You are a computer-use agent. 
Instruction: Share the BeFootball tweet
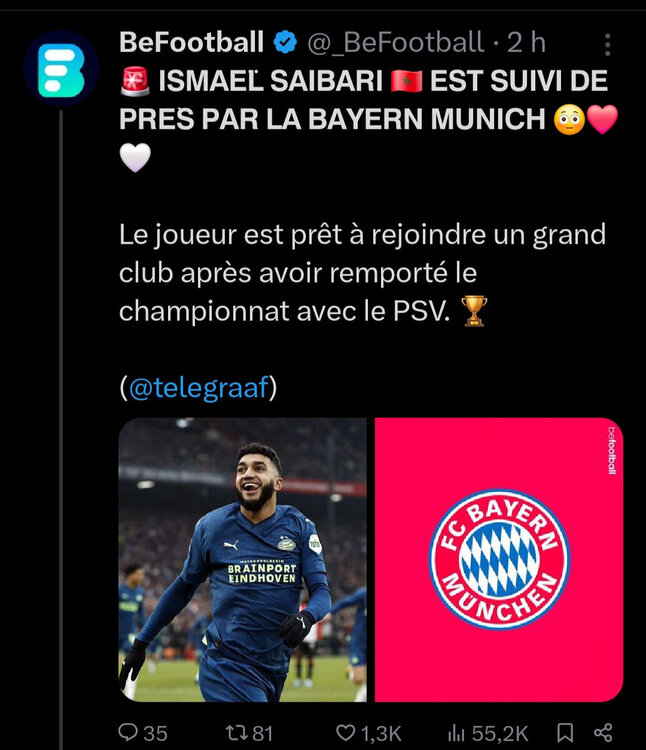pyautogui.click(x=603, y=733)
